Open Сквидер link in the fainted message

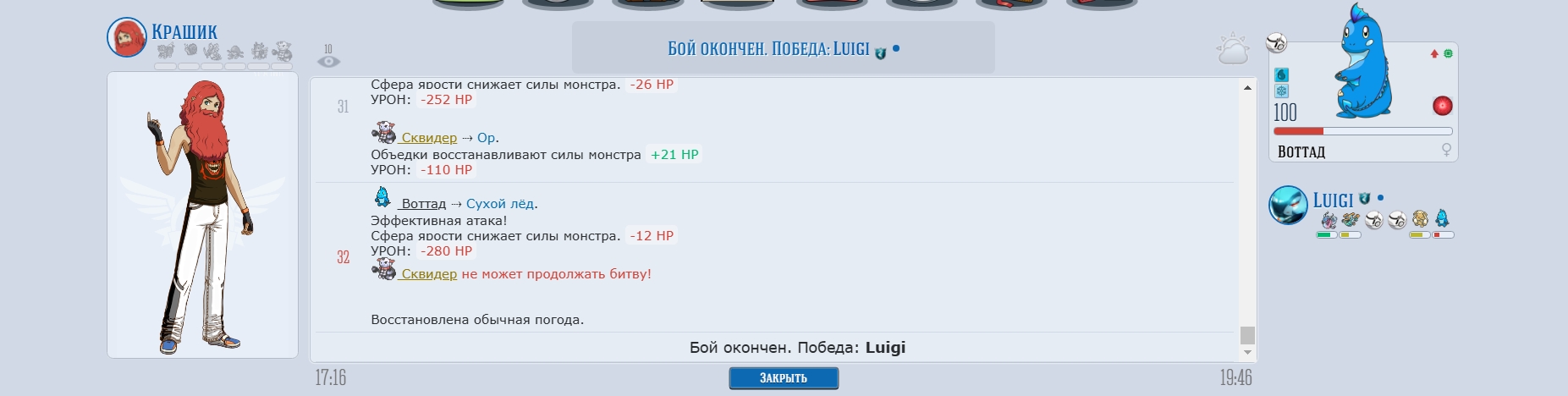pos(428,274)
